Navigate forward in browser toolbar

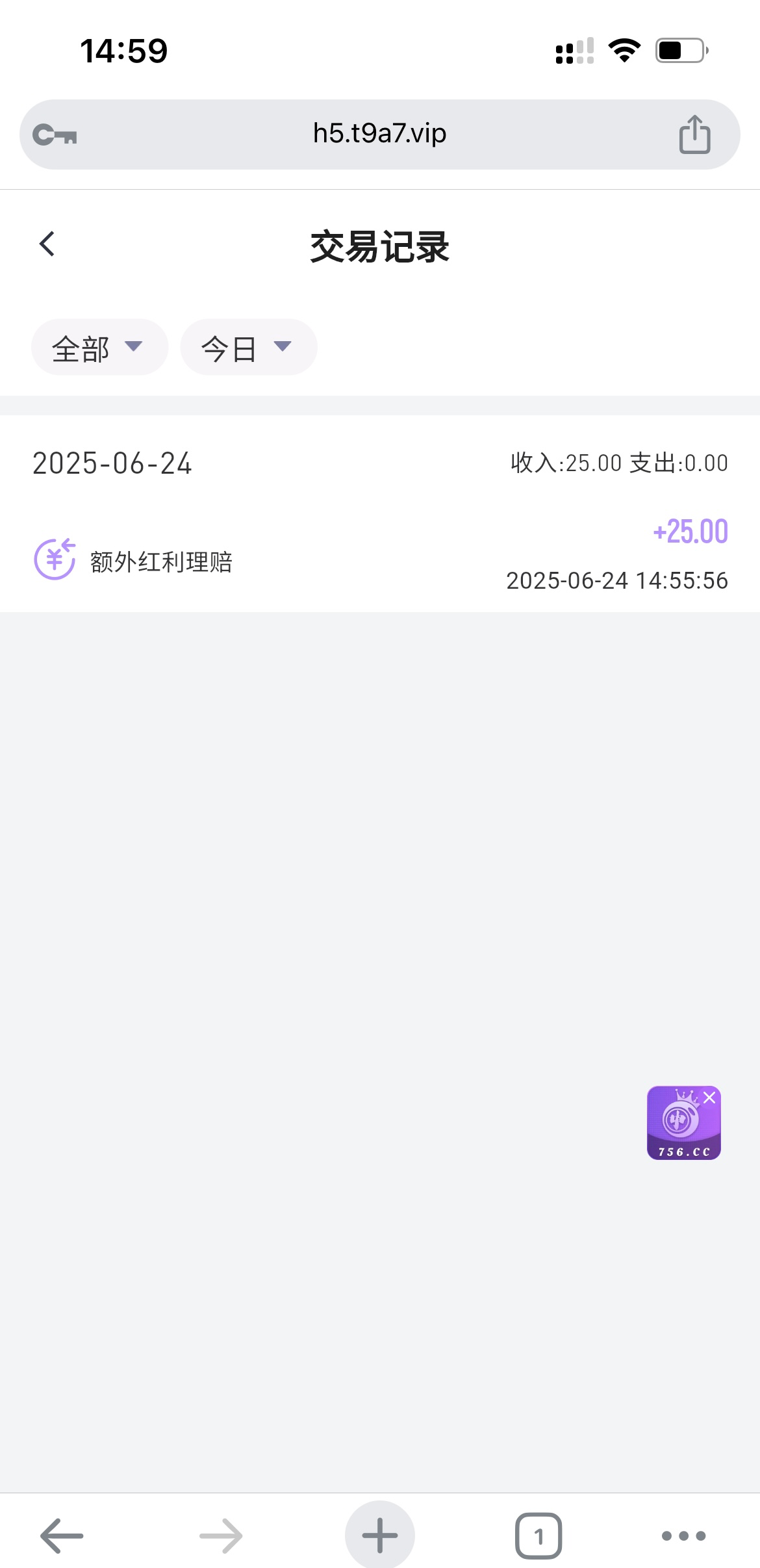(221, 1536)
